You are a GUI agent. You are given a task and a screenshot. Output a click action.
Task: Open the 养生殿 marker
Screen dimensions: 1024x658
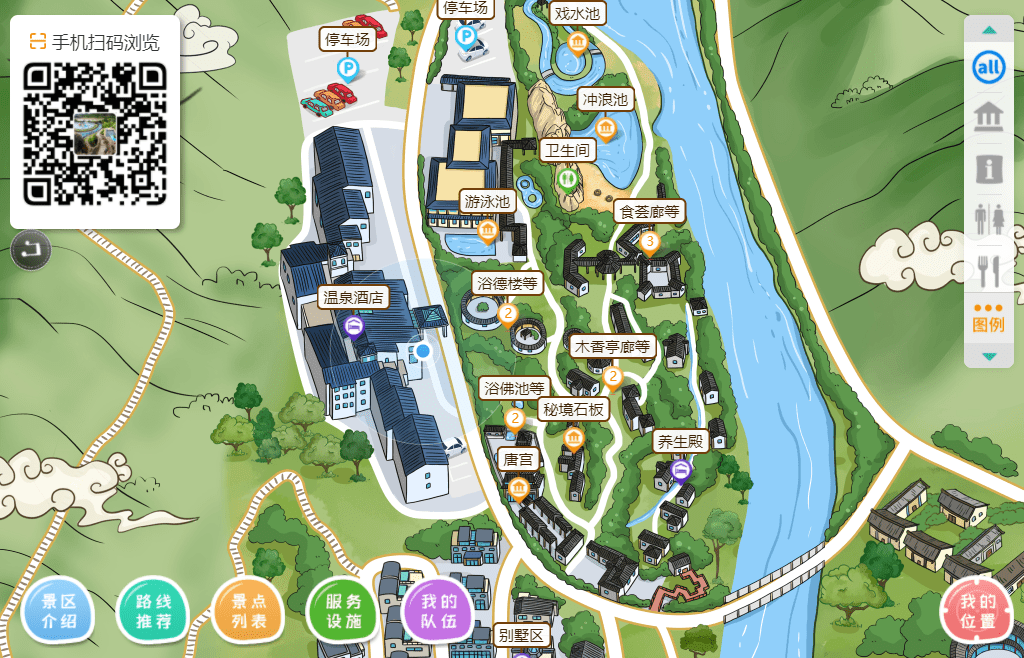click(x=682, y=468)
